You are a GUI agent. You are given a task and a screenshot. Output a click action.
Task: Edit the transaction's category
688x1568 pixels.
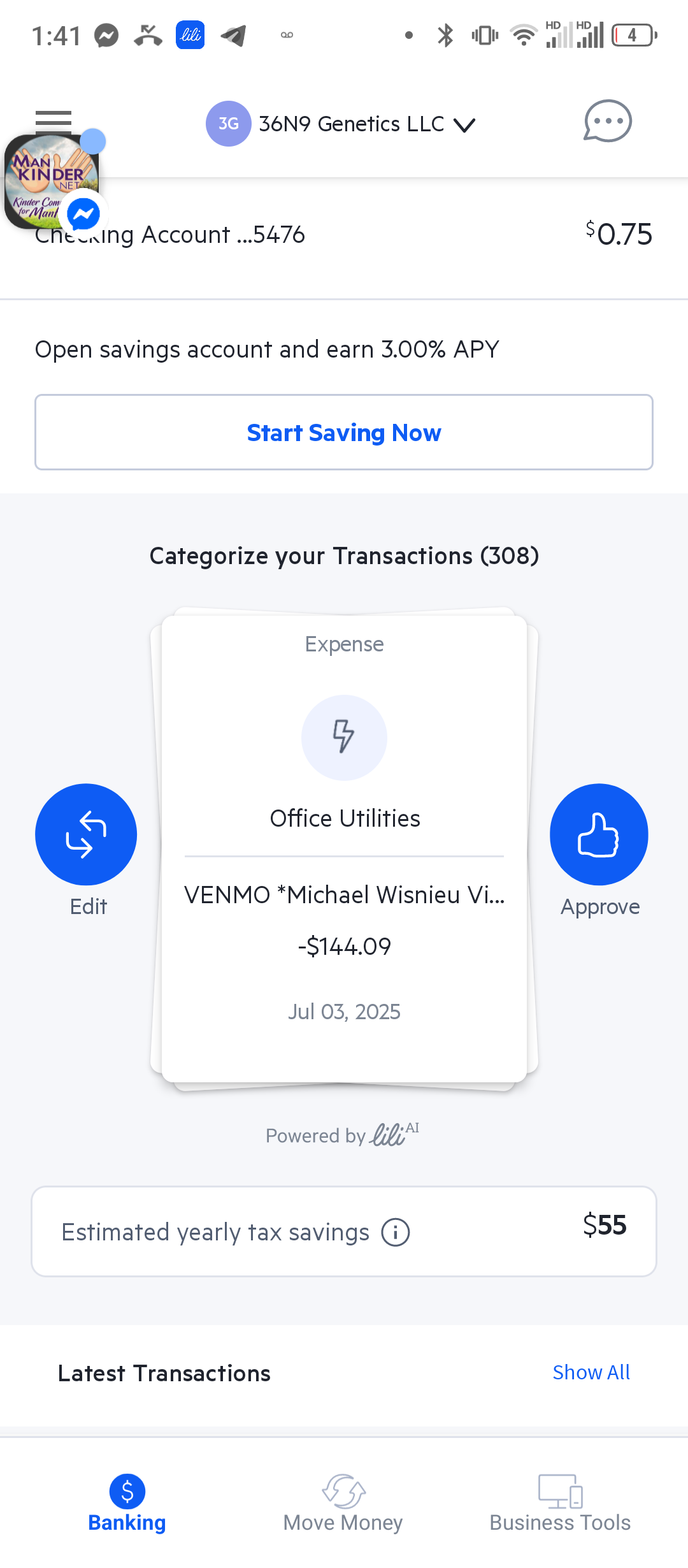point(86,834)
